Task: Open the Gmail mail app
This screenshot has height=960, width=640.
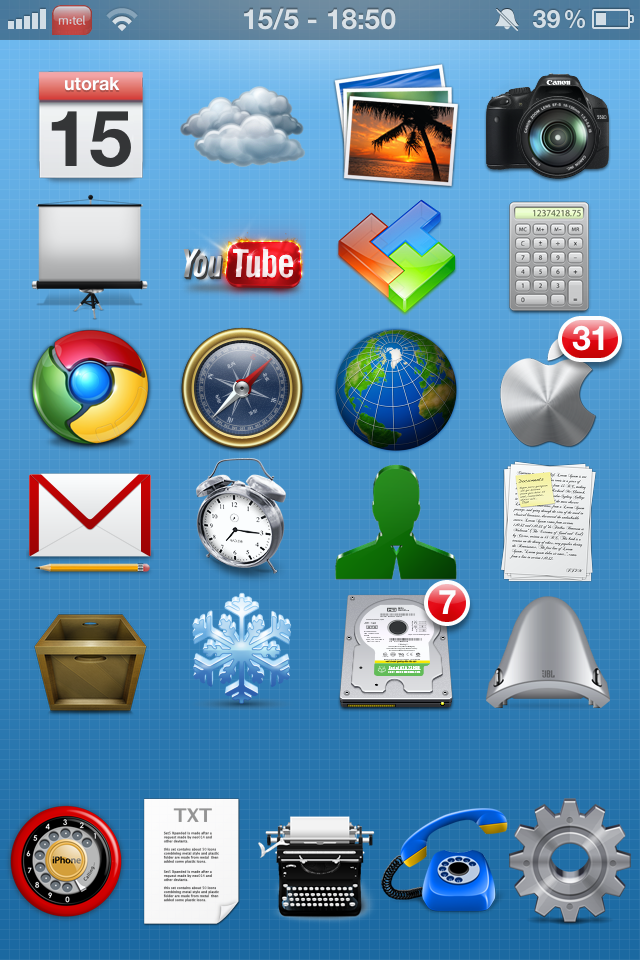Action: [90, 520]
